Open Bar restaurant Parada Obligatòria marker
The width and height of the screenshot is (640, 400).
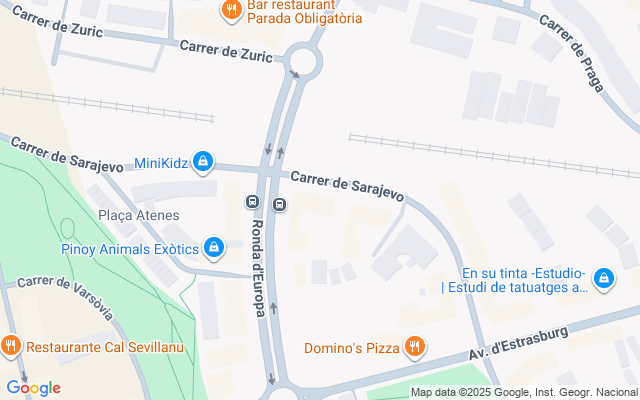231,10
